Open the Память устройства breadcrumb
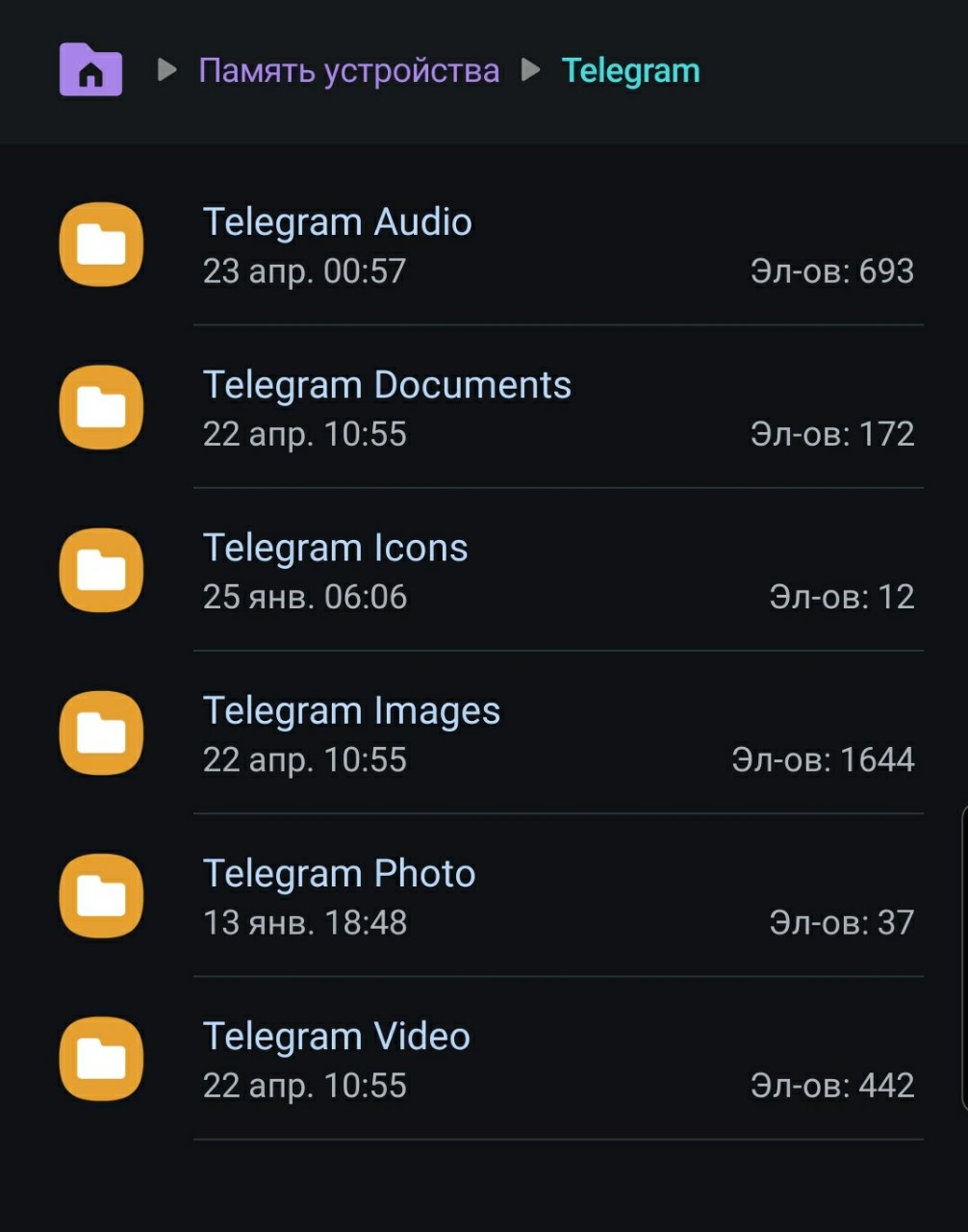The width and height of the screenshot is (968, 1232). tap(348, 71)
